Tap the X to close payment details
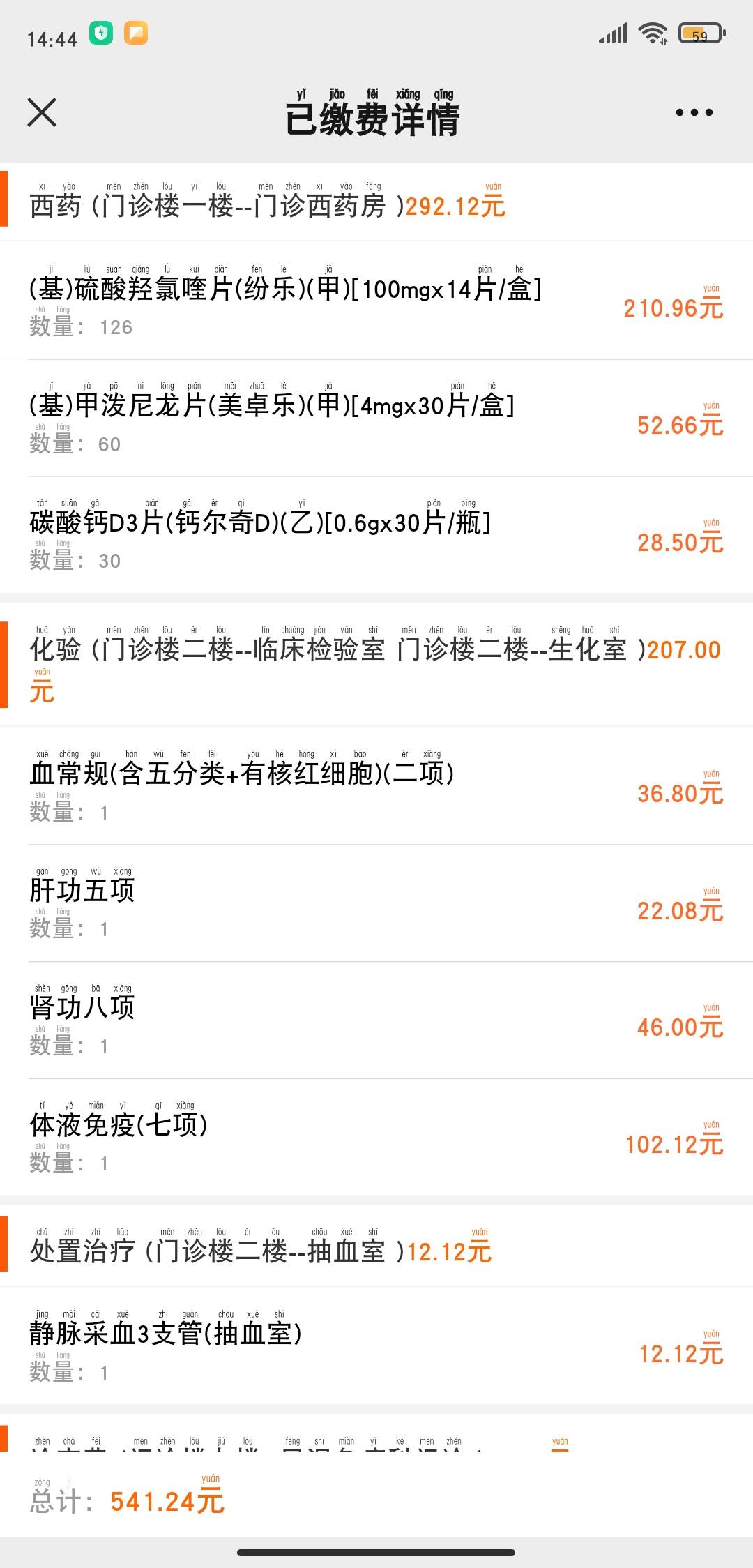 pos(41,112)
